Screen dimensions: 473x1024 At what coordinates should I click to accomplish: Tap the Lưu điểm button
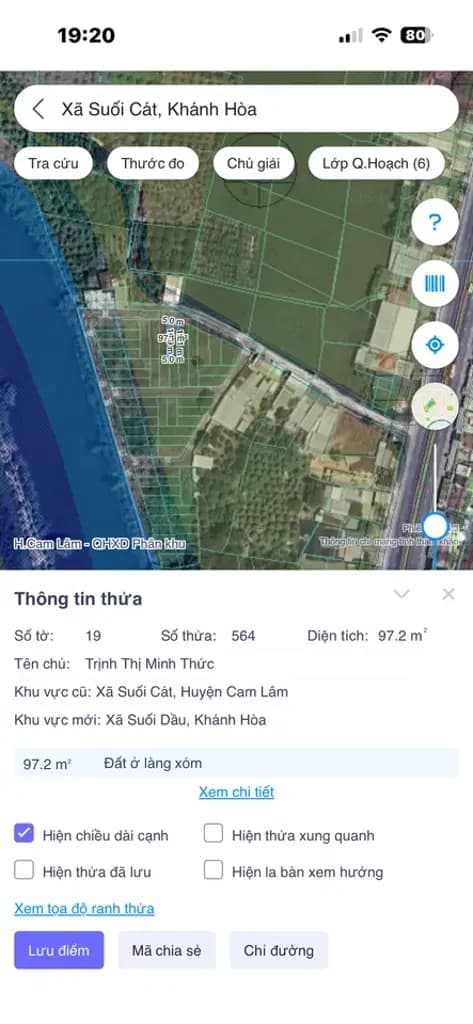point(59,950)
